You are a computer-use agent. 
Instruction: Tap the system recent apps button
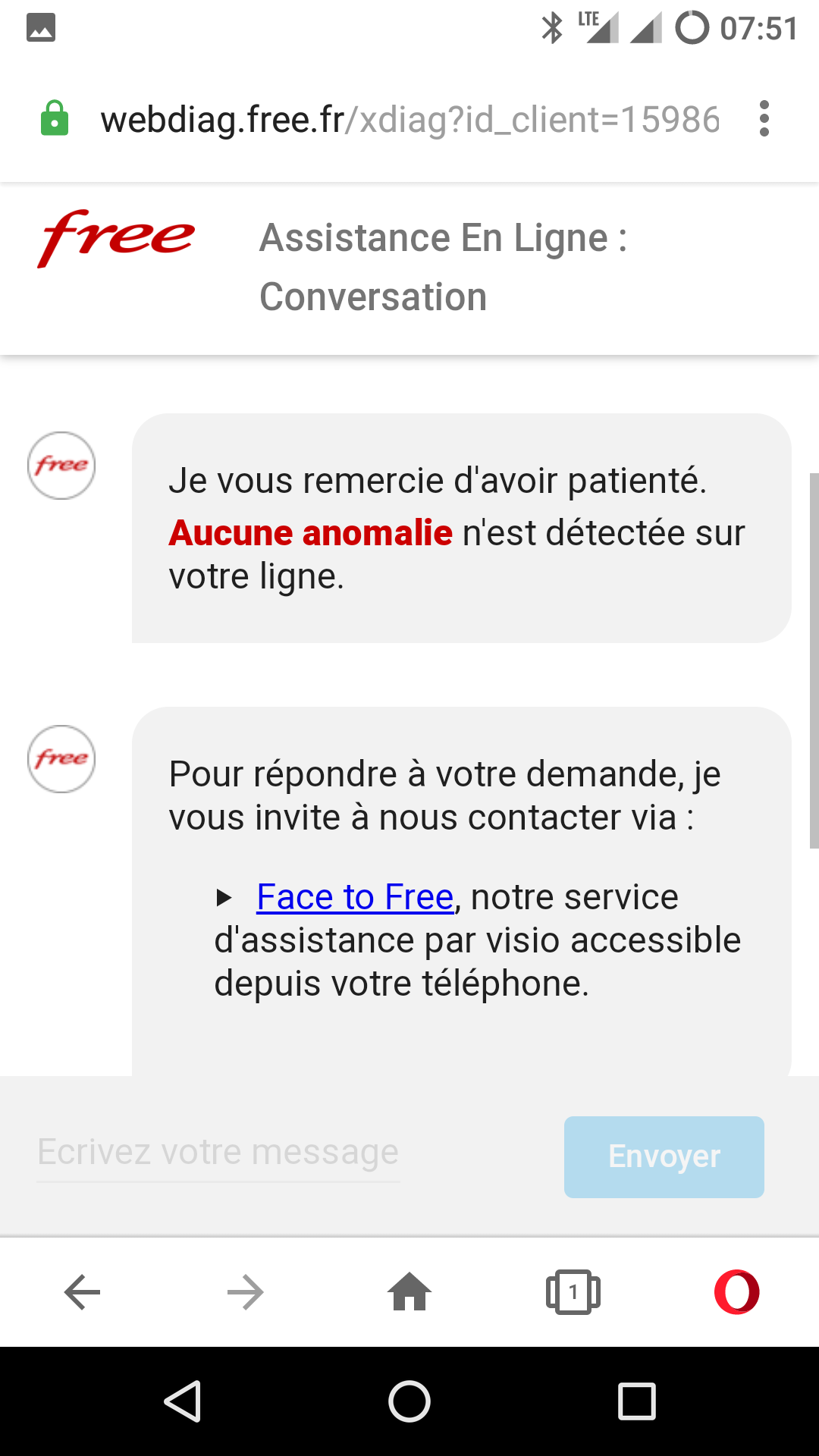pos(637,1401)
